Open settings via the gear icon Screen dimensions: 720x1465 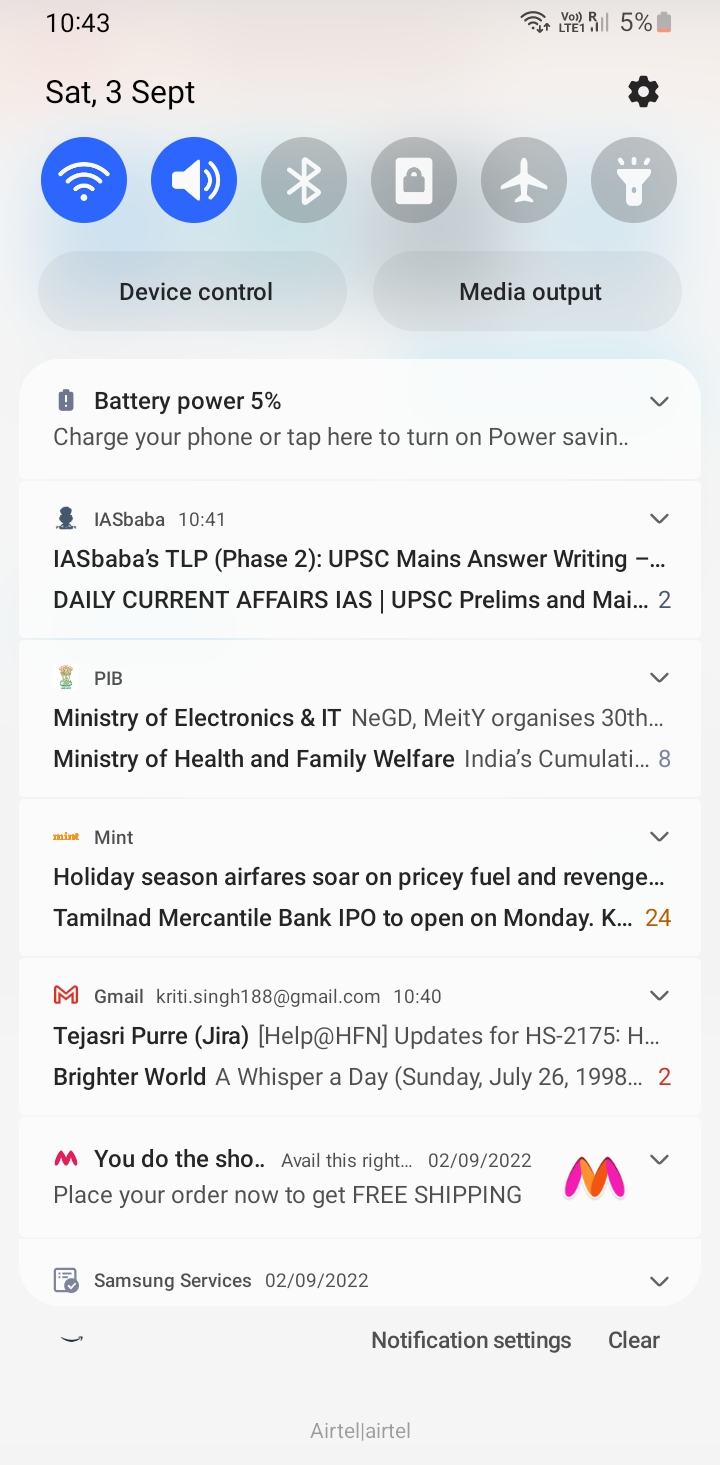tap(643, 92)
